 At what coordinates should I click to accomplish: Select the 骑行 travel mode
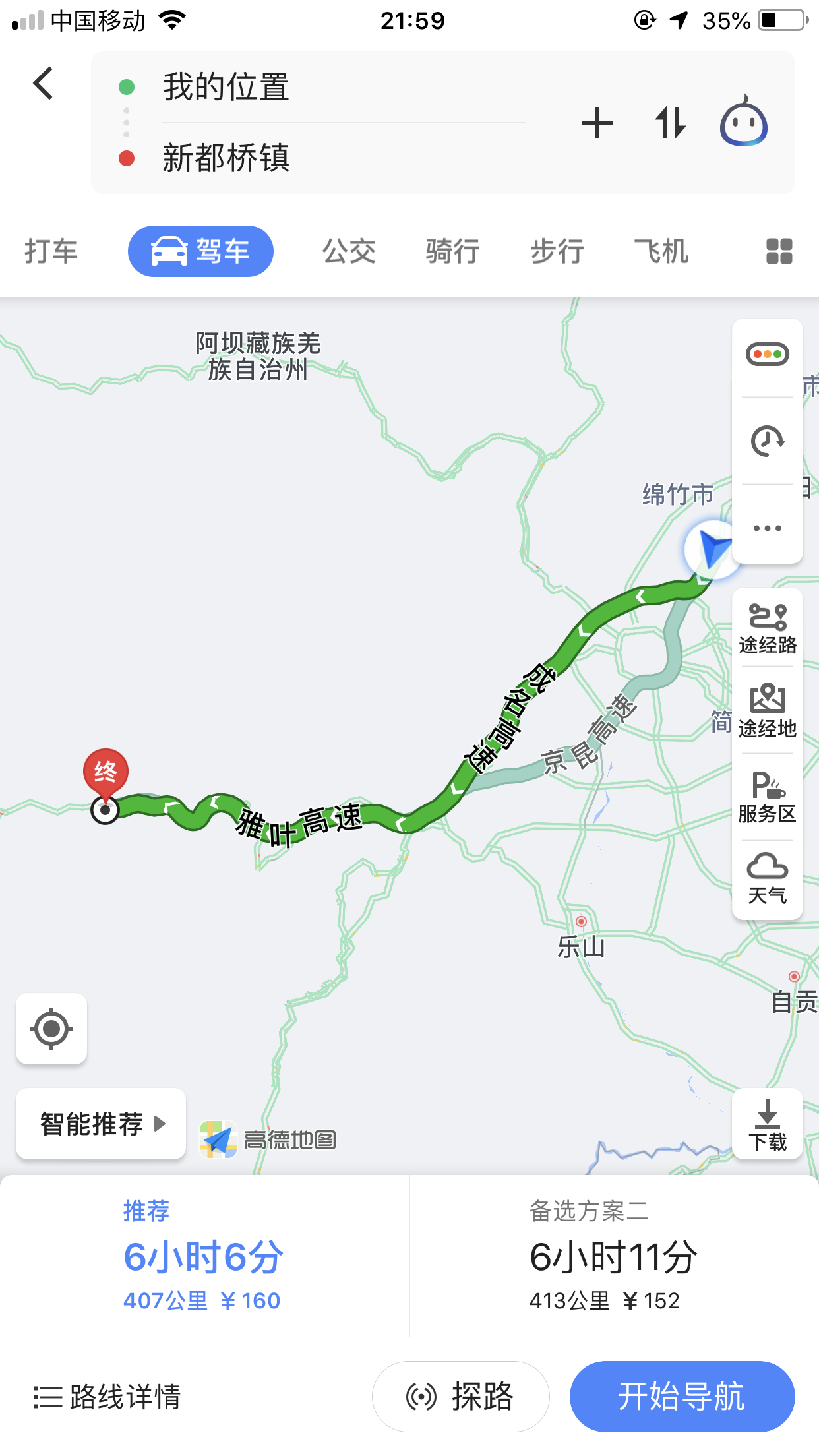pyautogui.click(x=453, y=252)
